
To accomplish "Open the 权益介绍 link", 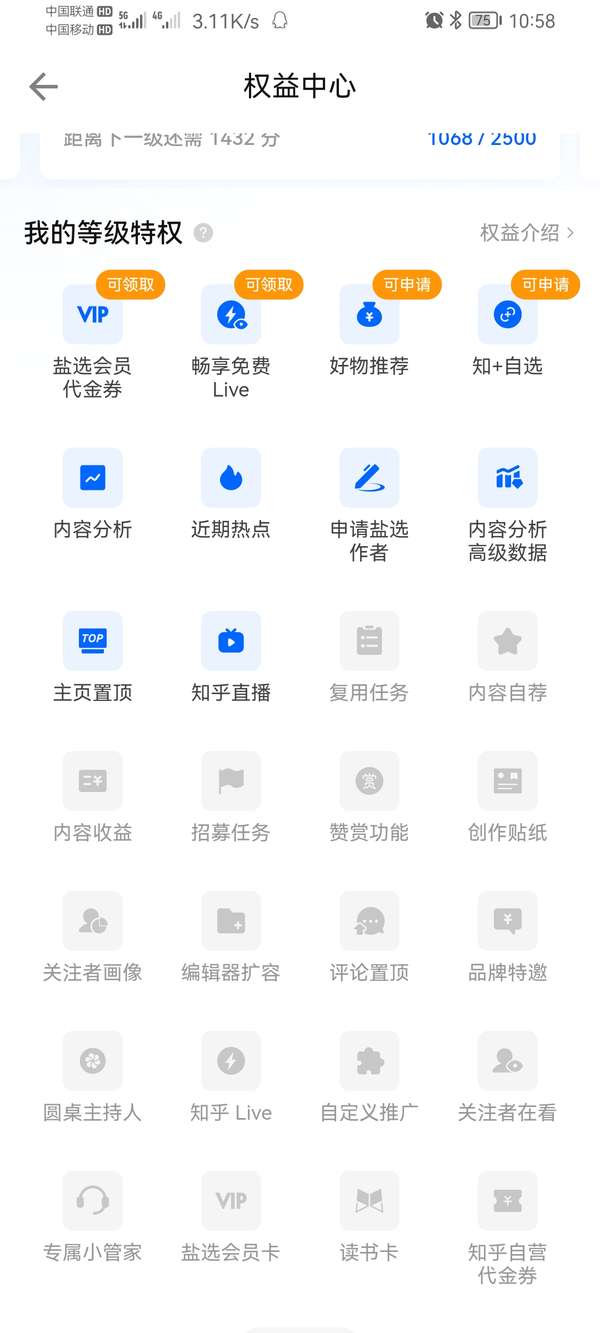I will point(527,233).
